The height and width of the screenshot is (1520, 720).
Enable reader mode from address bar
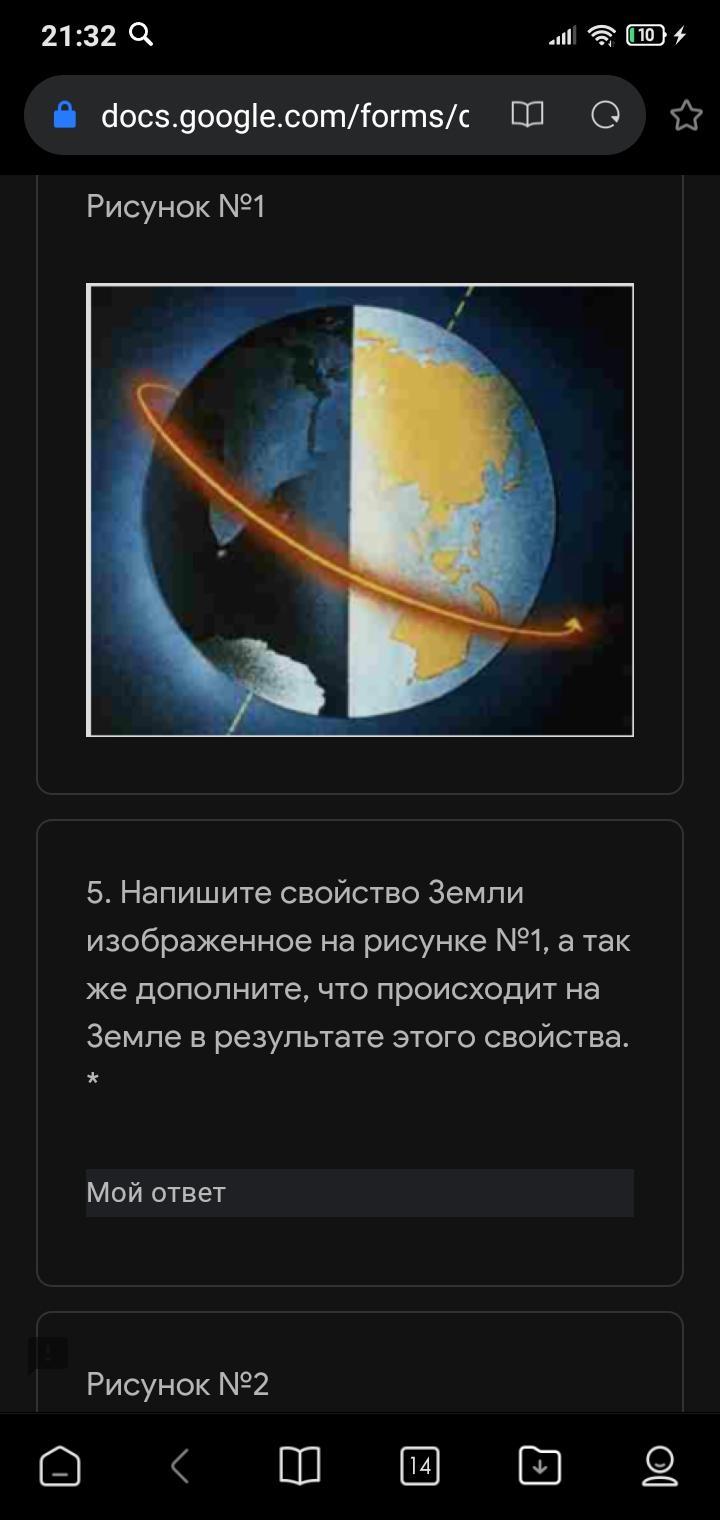pyautogui.click(x=527, y=115)
